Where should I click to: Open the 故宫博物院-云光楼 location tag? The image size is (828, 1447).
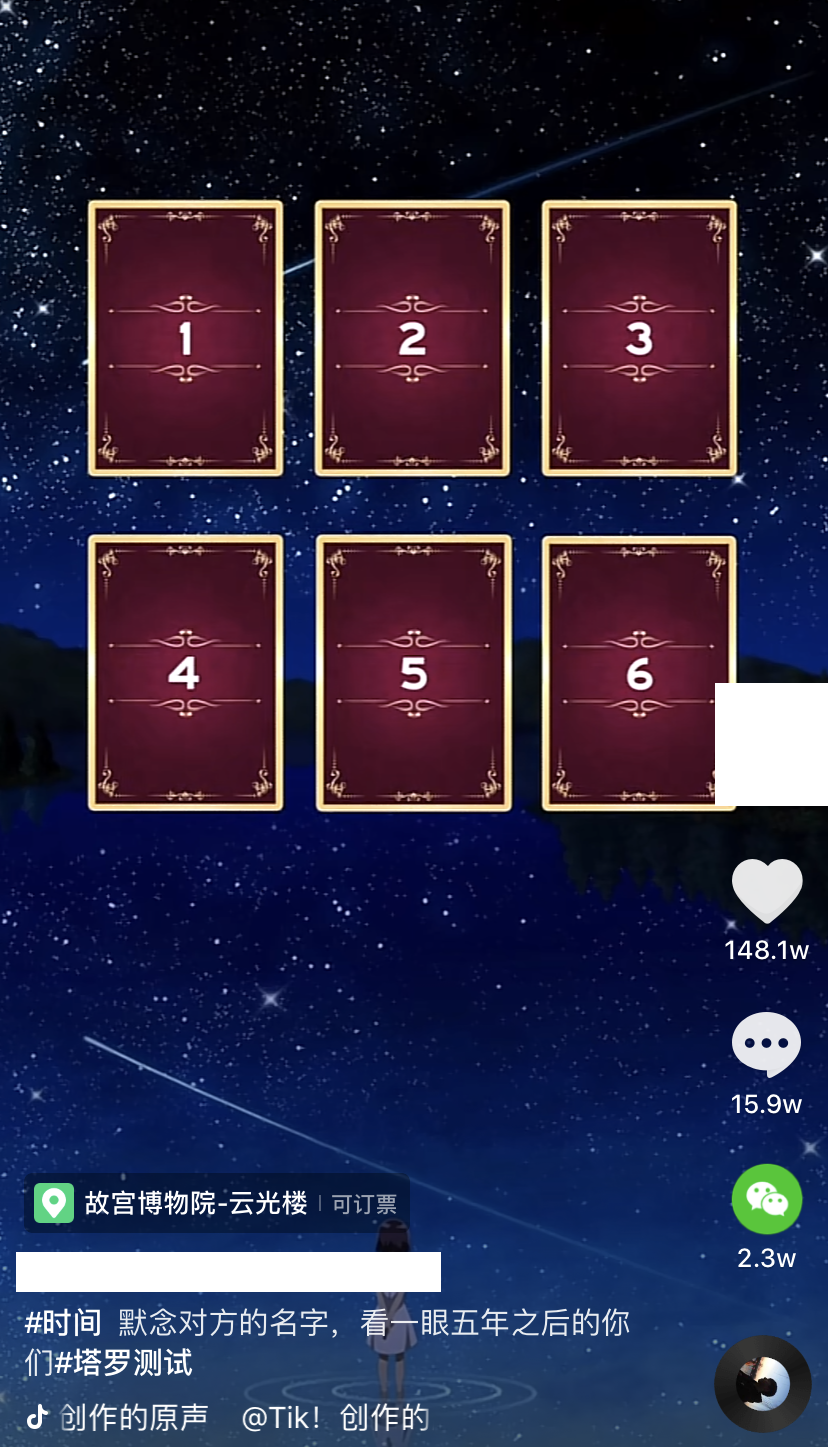click(x=195, y=1203)
